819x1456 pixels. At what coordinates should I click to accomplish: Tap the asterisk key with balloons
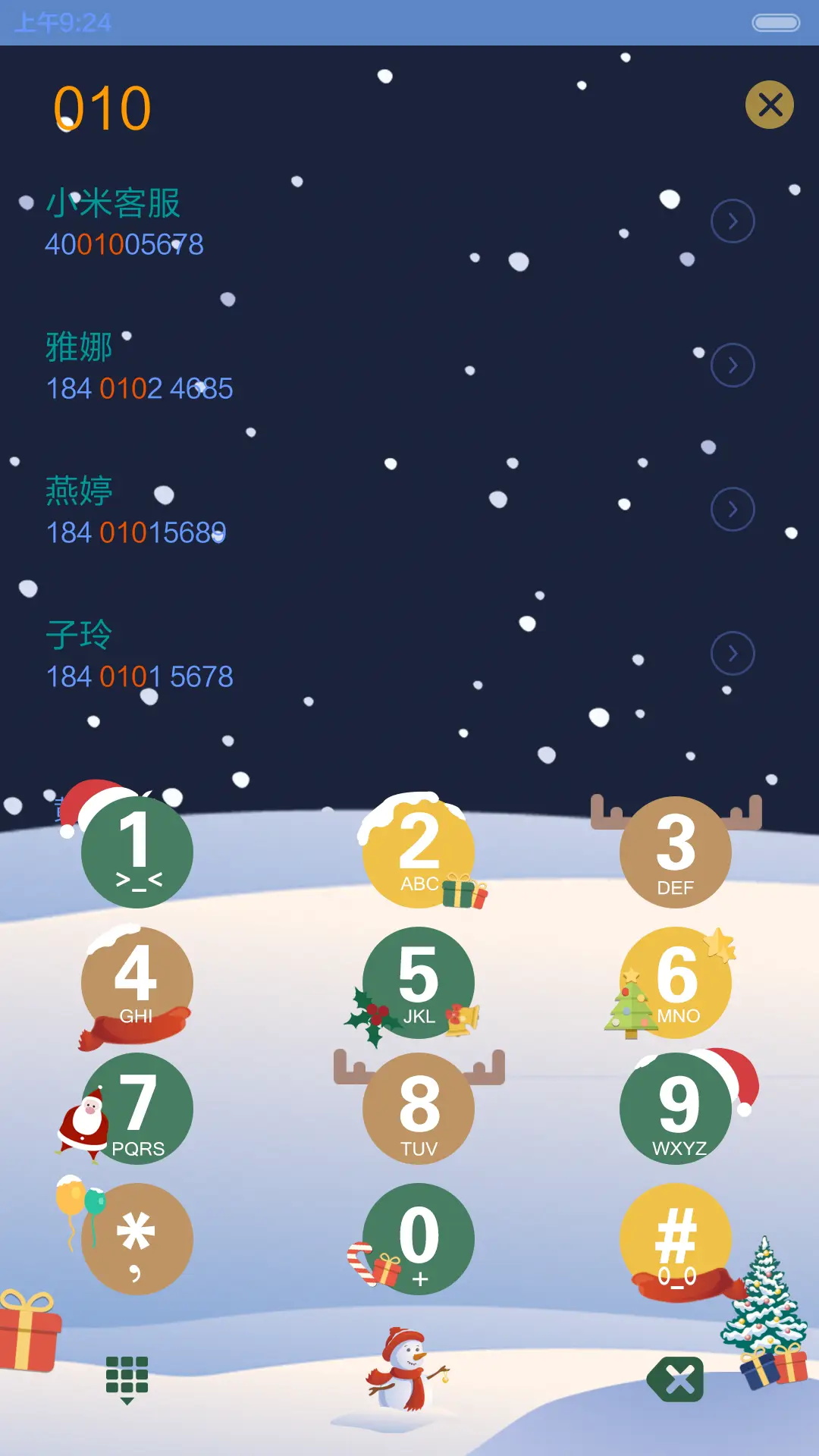coord(135,1238)
